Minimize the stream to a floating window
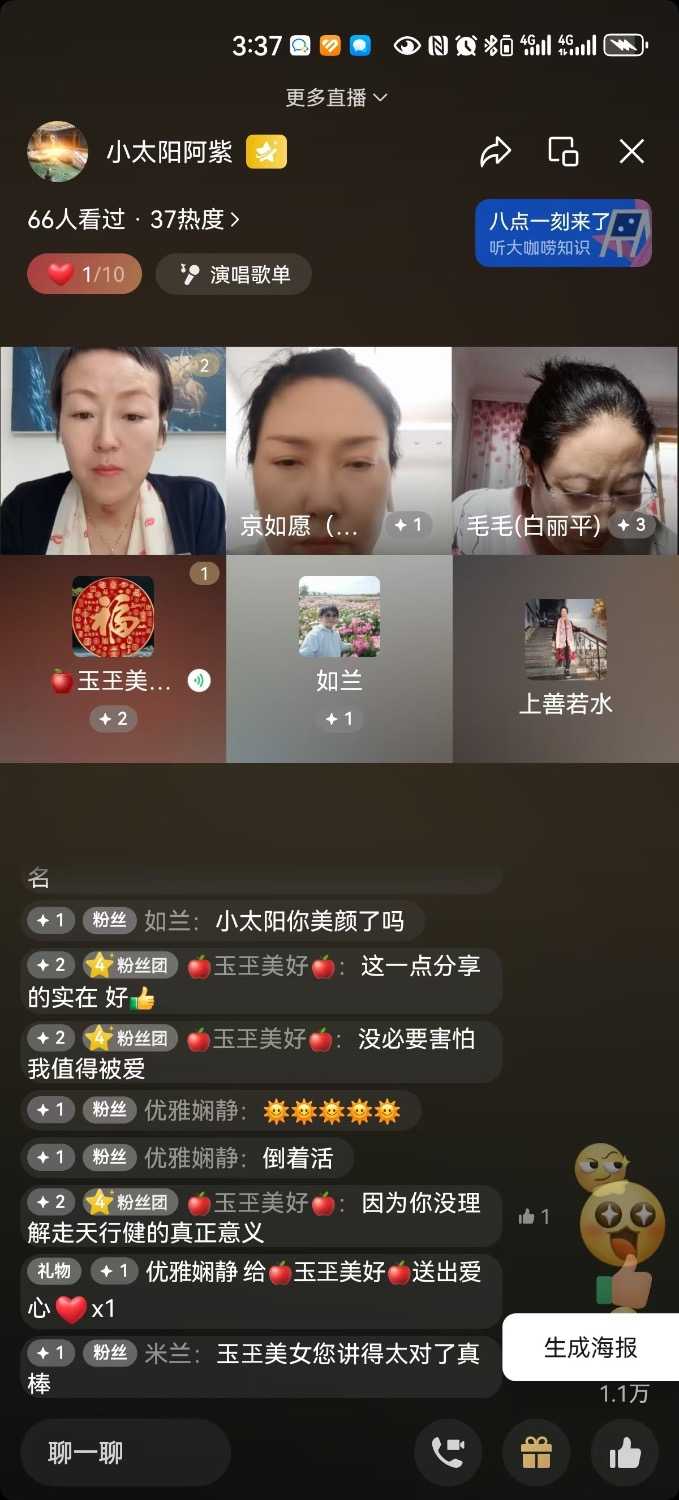679x1500 pixels. pos(563,152)
